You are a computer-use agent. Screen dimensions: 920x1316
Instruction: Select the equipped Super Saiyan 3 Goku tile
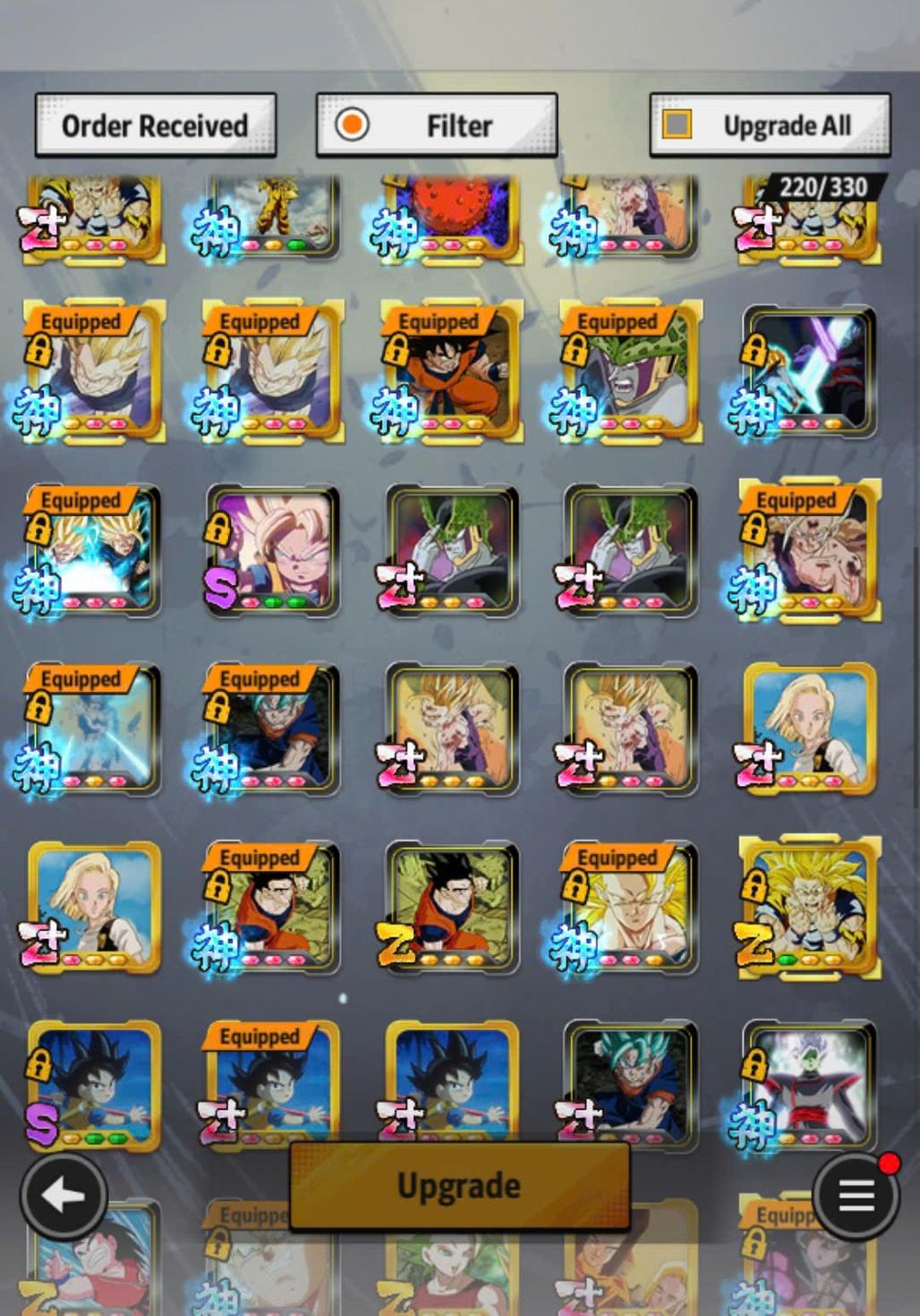click(630, 907)
